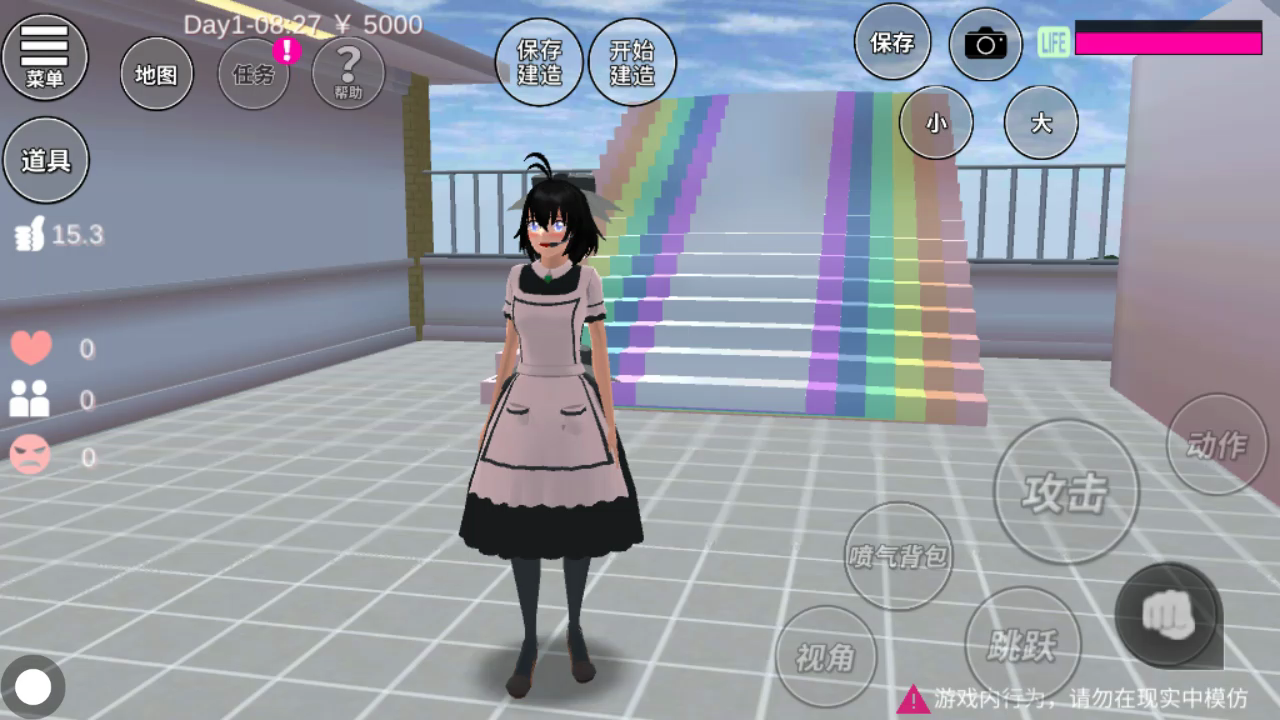This screenshot has height=720, width=1280.
Task: Open the 帮助 help button
Action: pos(348,74)
